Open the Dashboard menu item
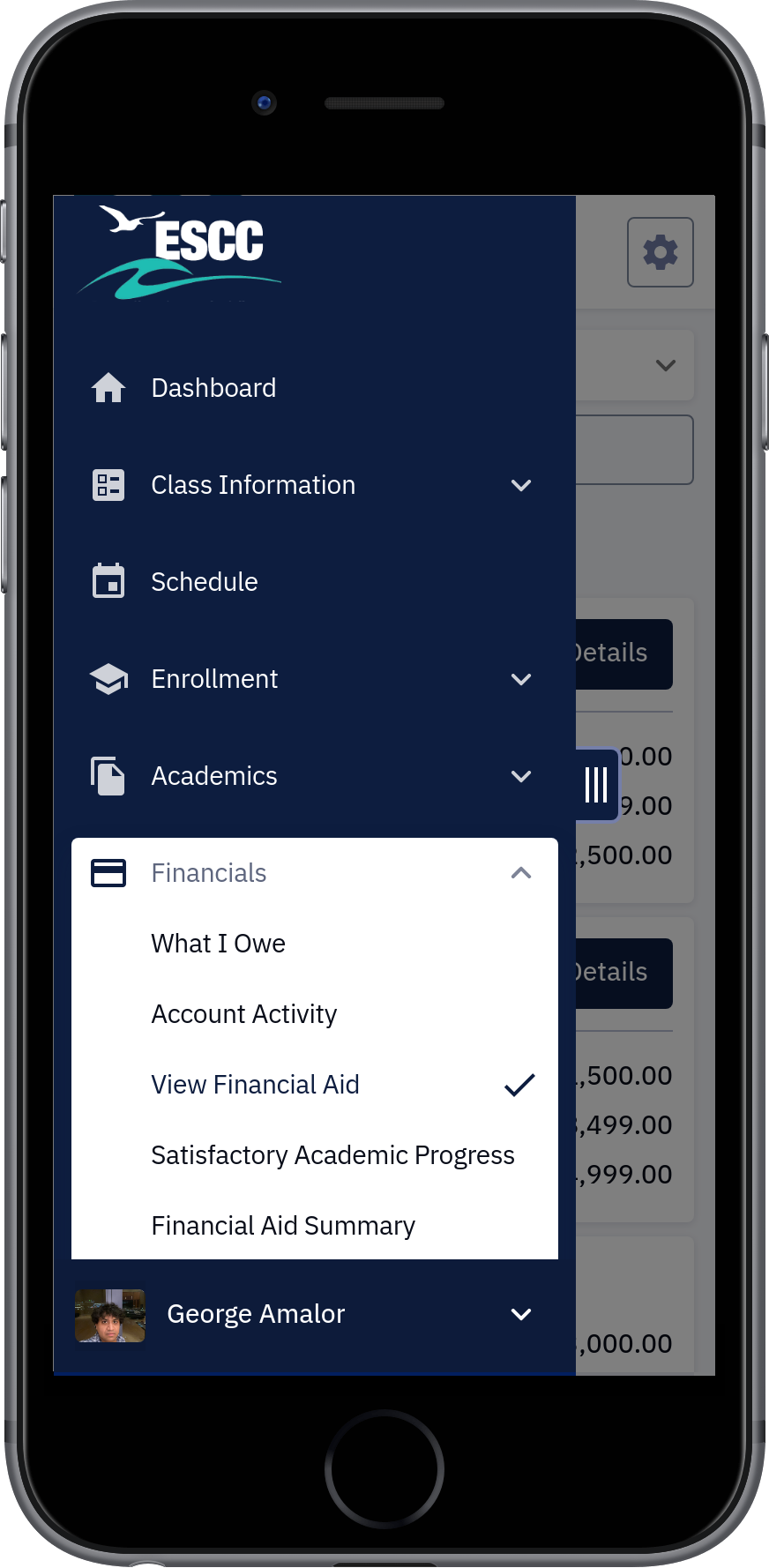Screen dimensions: 769x1568 click(x=314, y=388)
